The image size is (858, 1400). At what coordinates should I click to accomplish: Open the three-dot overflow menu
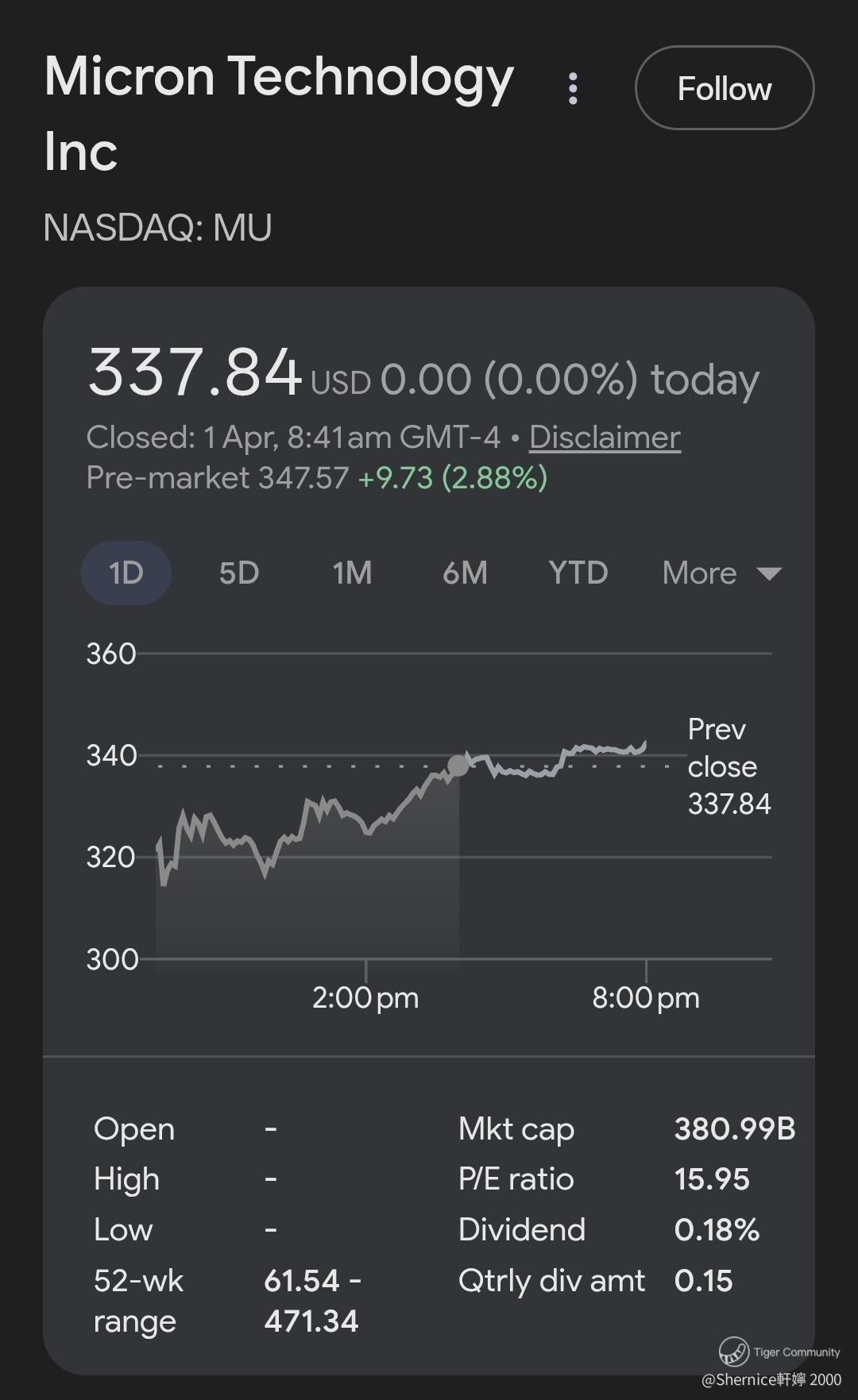[573, 88]
